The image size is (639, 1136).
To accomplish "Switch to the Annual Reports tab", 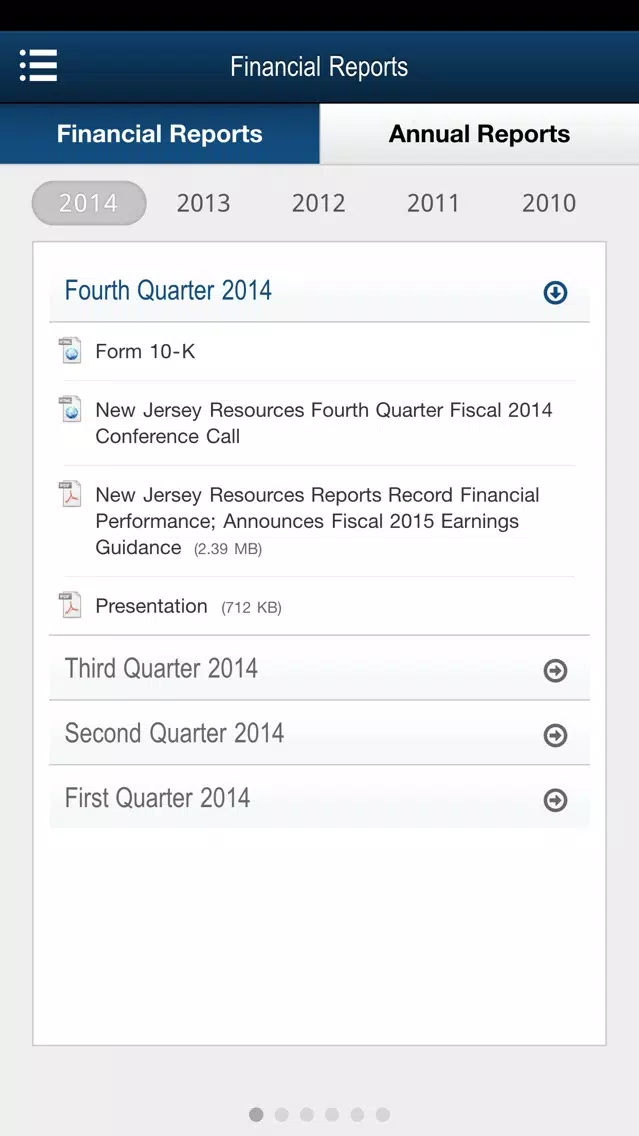I will 479,134.
